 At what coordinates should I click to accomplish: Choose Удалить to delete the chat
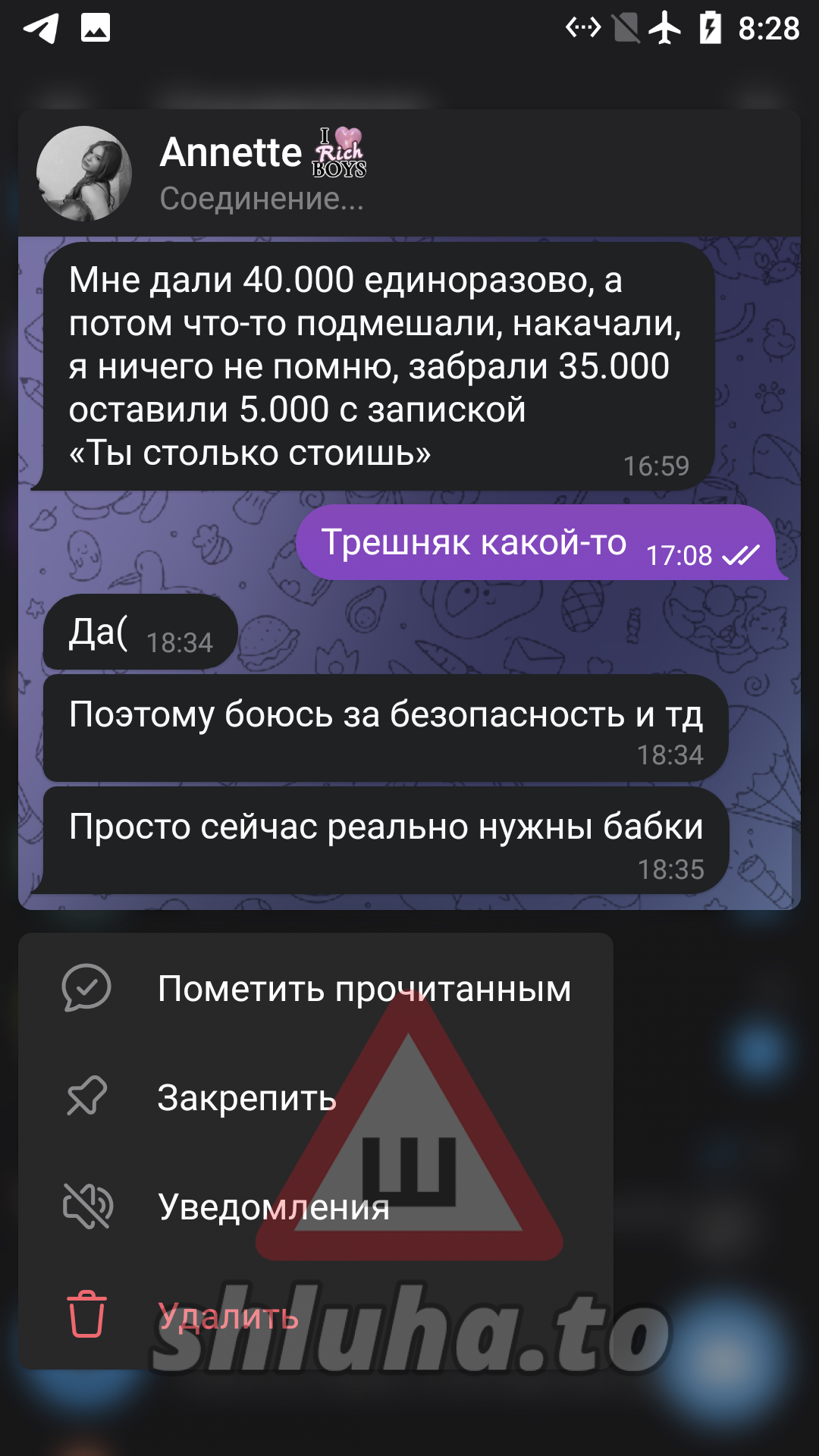click(x=315, y=1316)
